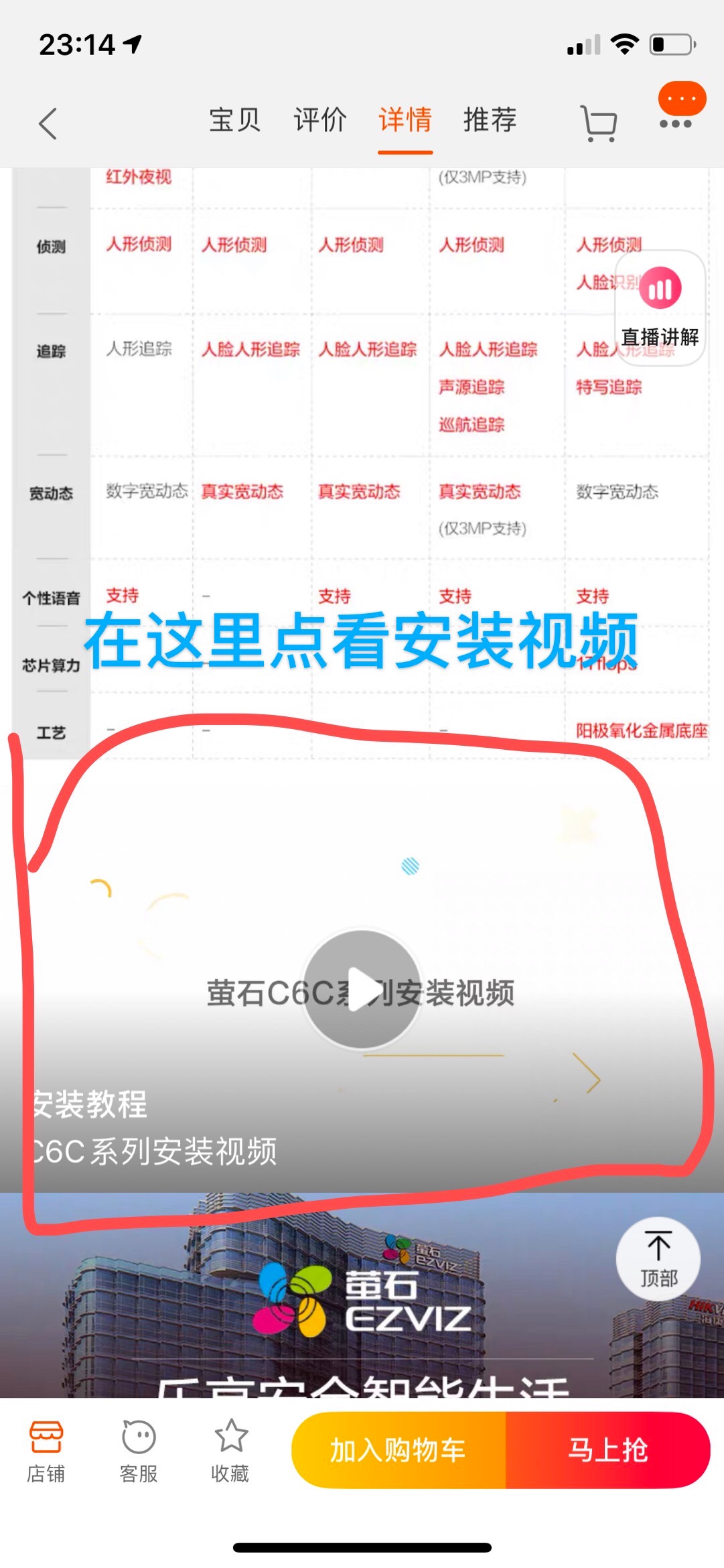Jump to top with 顶部 button
Screen dimensions: 724x1568
(x=658, y=1259)
